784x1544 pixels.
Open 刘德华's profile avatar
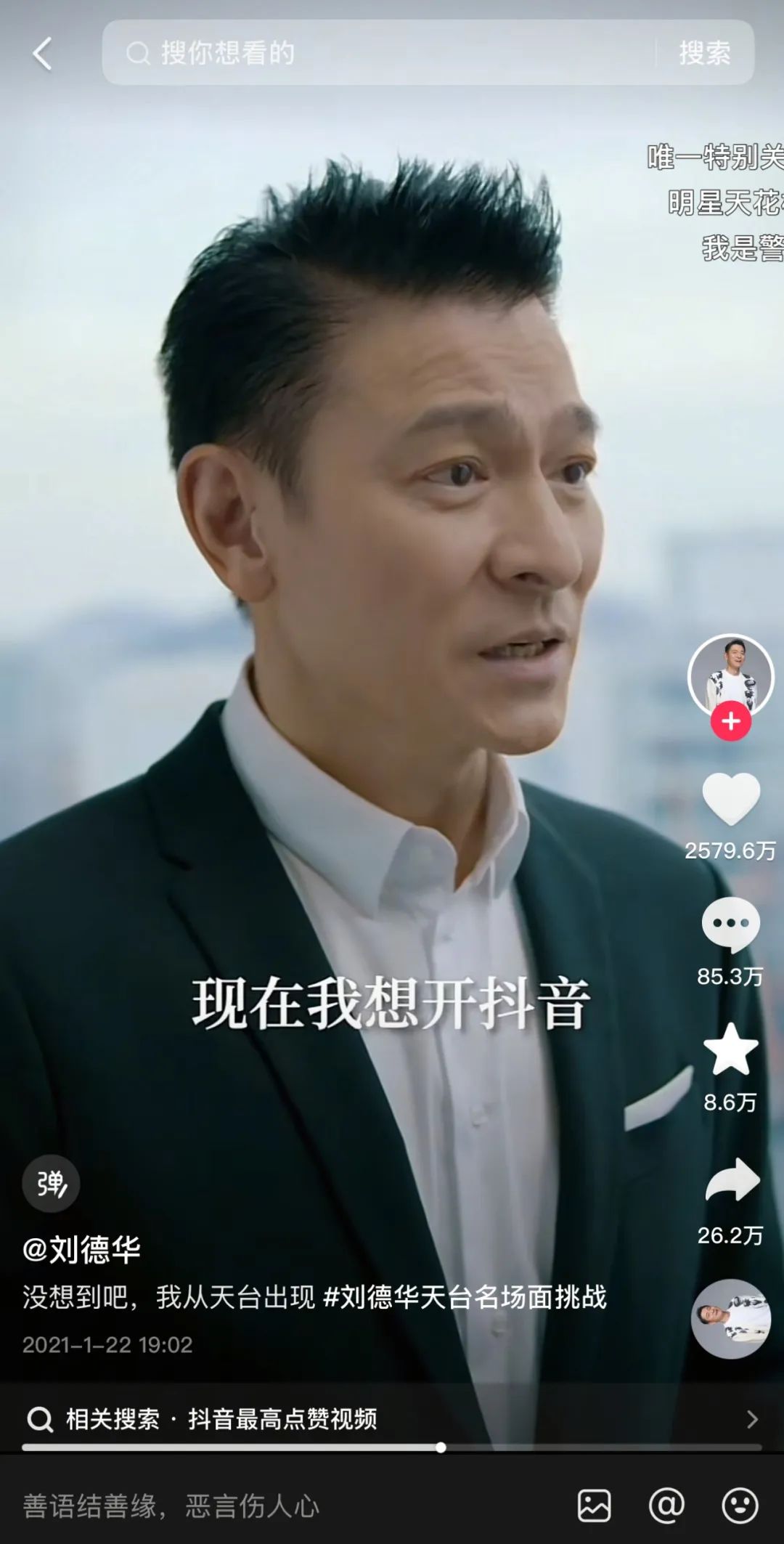pos(730,674)
